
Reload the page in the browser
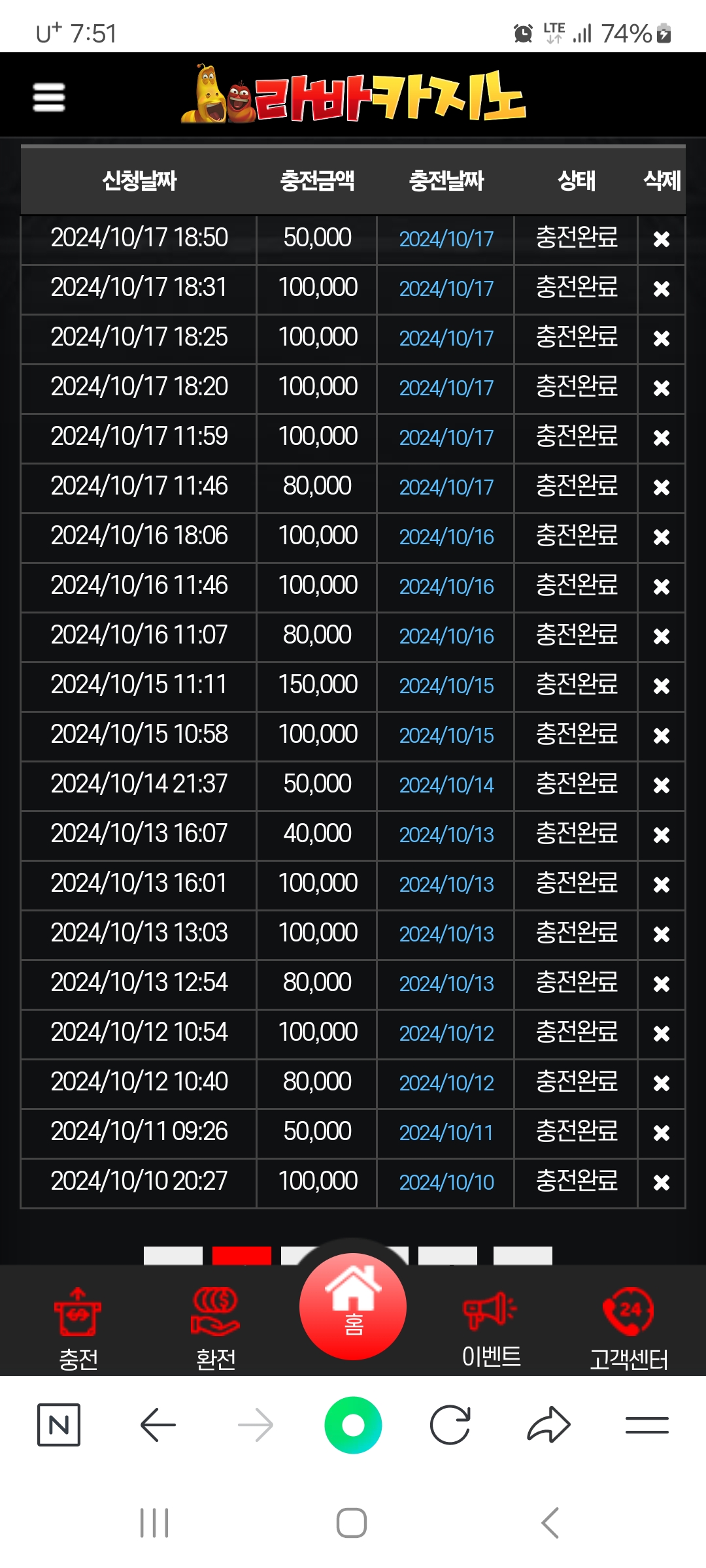click(450, 1425)
